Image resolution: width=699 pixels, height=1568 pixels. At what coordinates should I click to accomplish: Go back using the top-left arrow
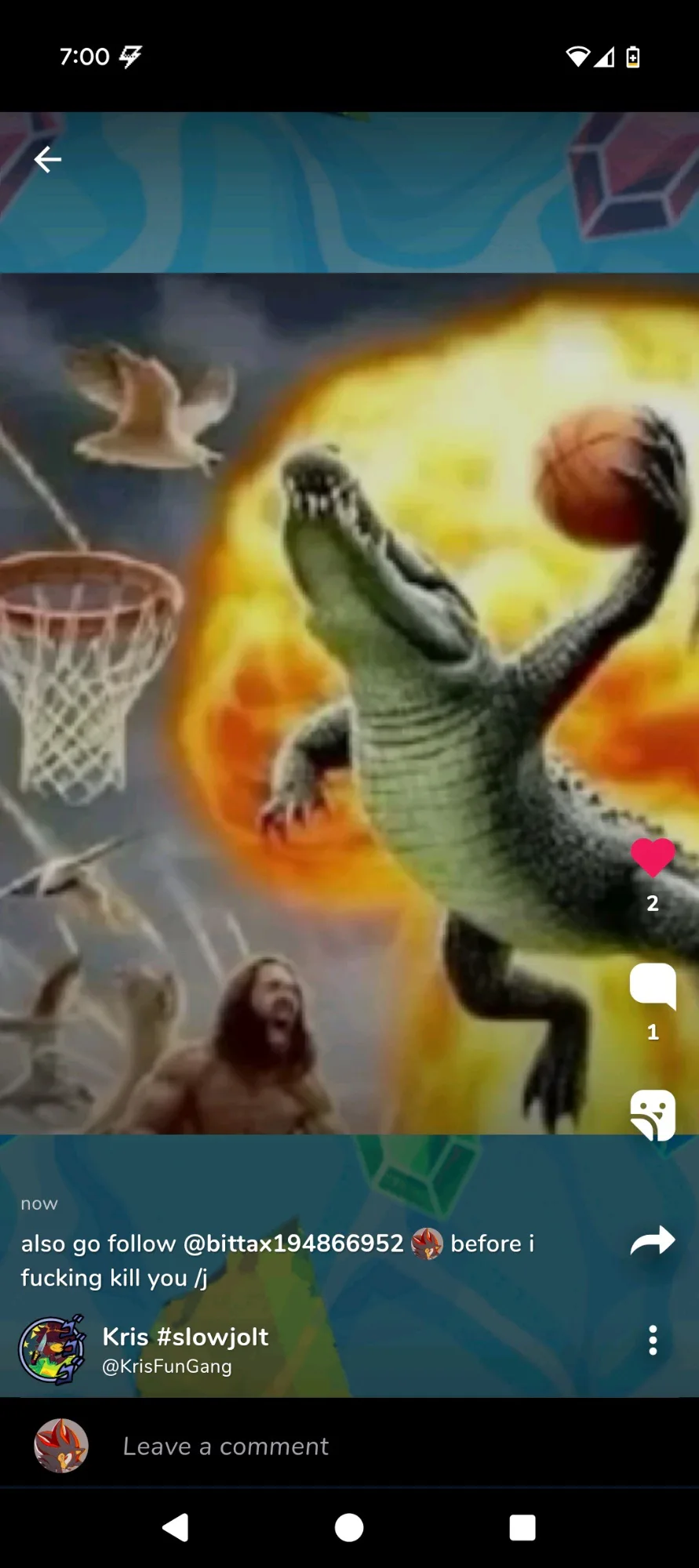(x=47, y=160)
